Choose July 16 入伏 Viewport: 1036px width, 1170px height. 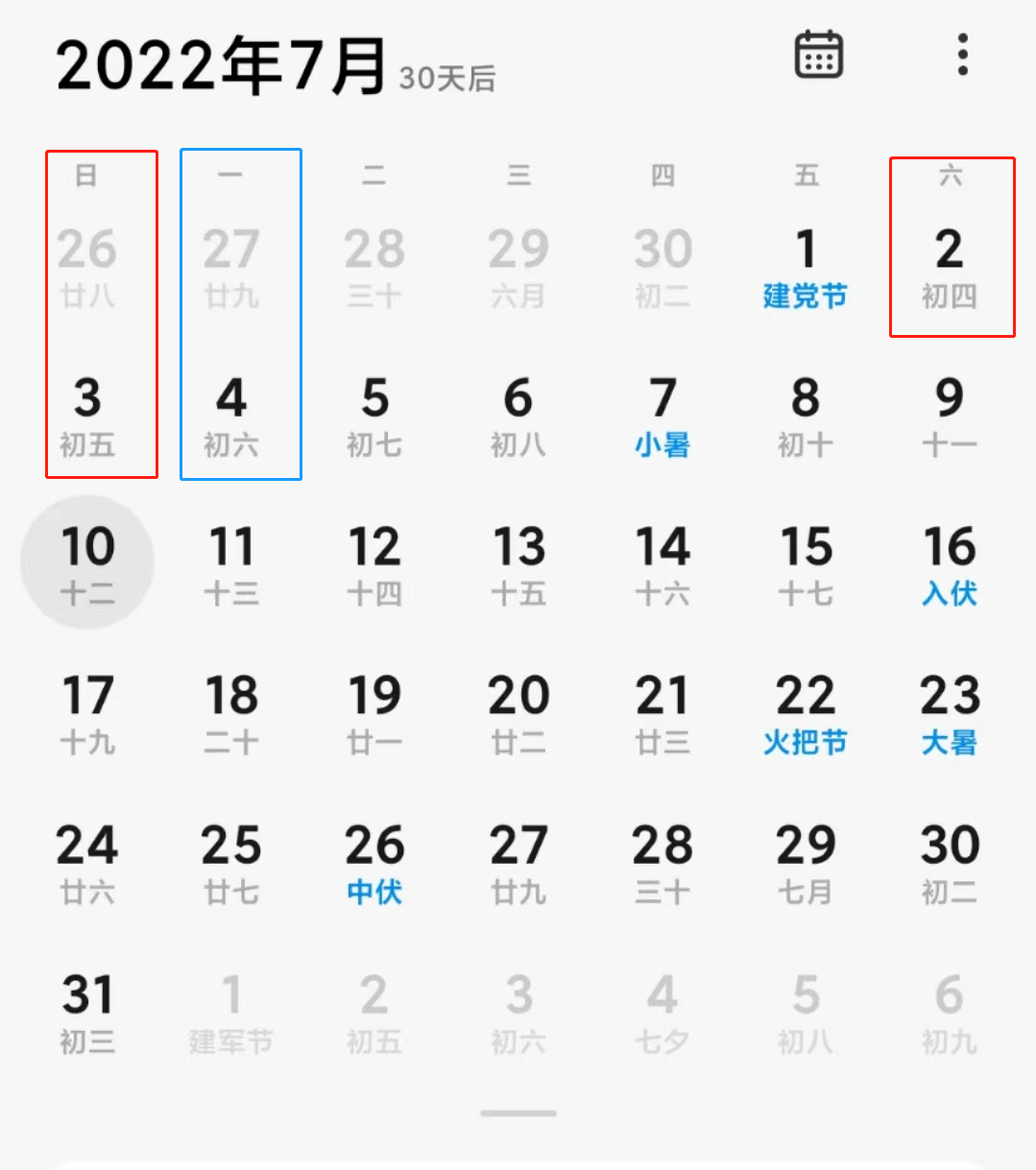point(949,566)
